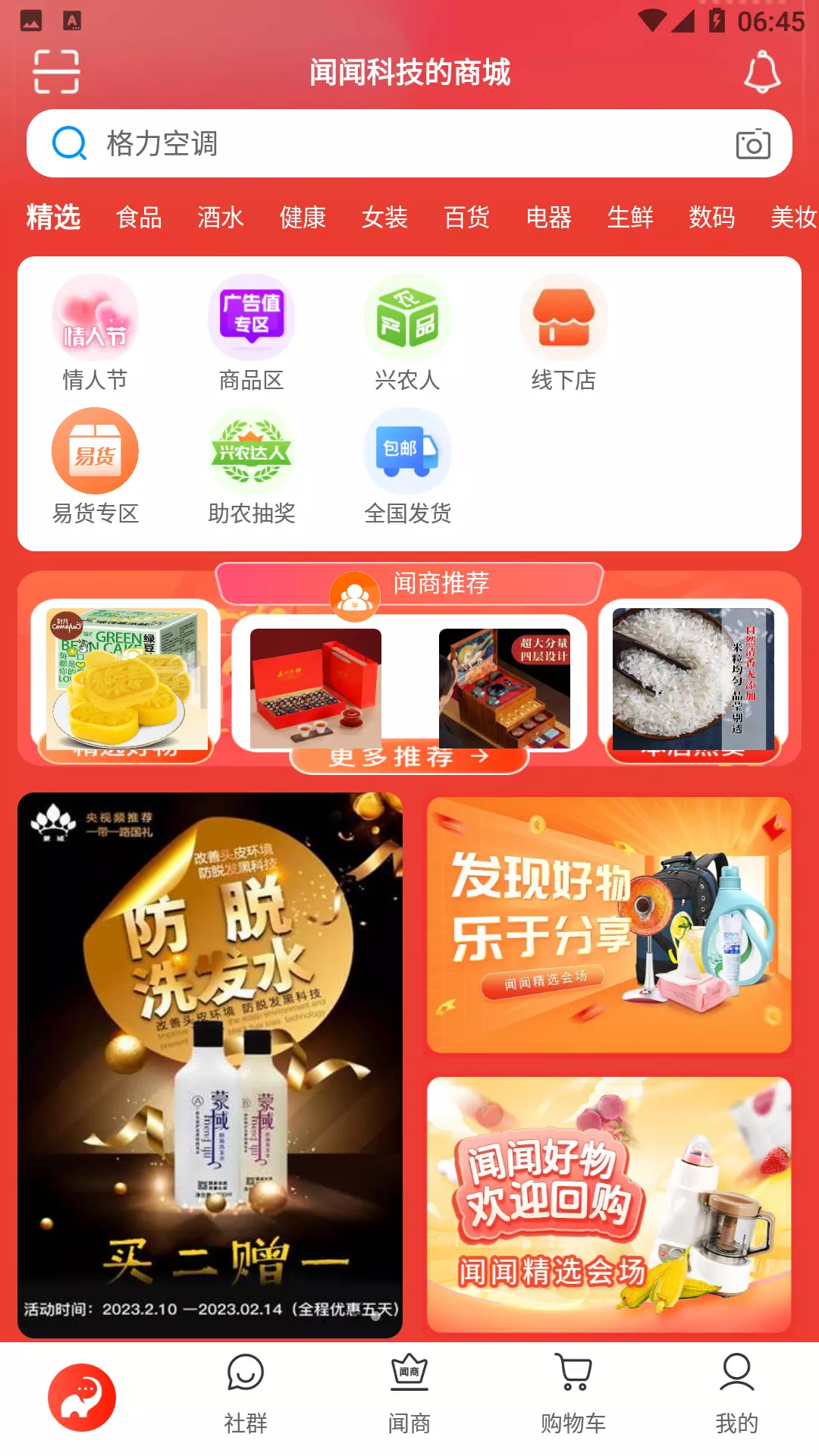Screen dimensions: 819x1456
Task: Switch to the 我的 profile tab
Action: pos(737,1395)
